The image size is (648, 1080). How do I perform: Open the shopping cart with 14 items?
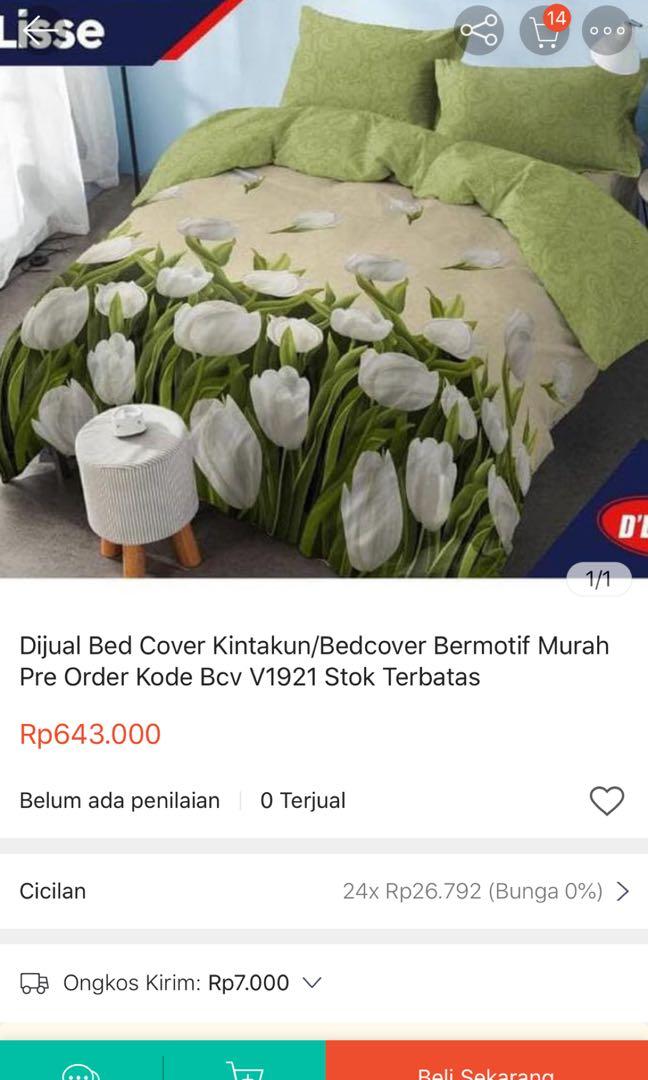(545, 31)
